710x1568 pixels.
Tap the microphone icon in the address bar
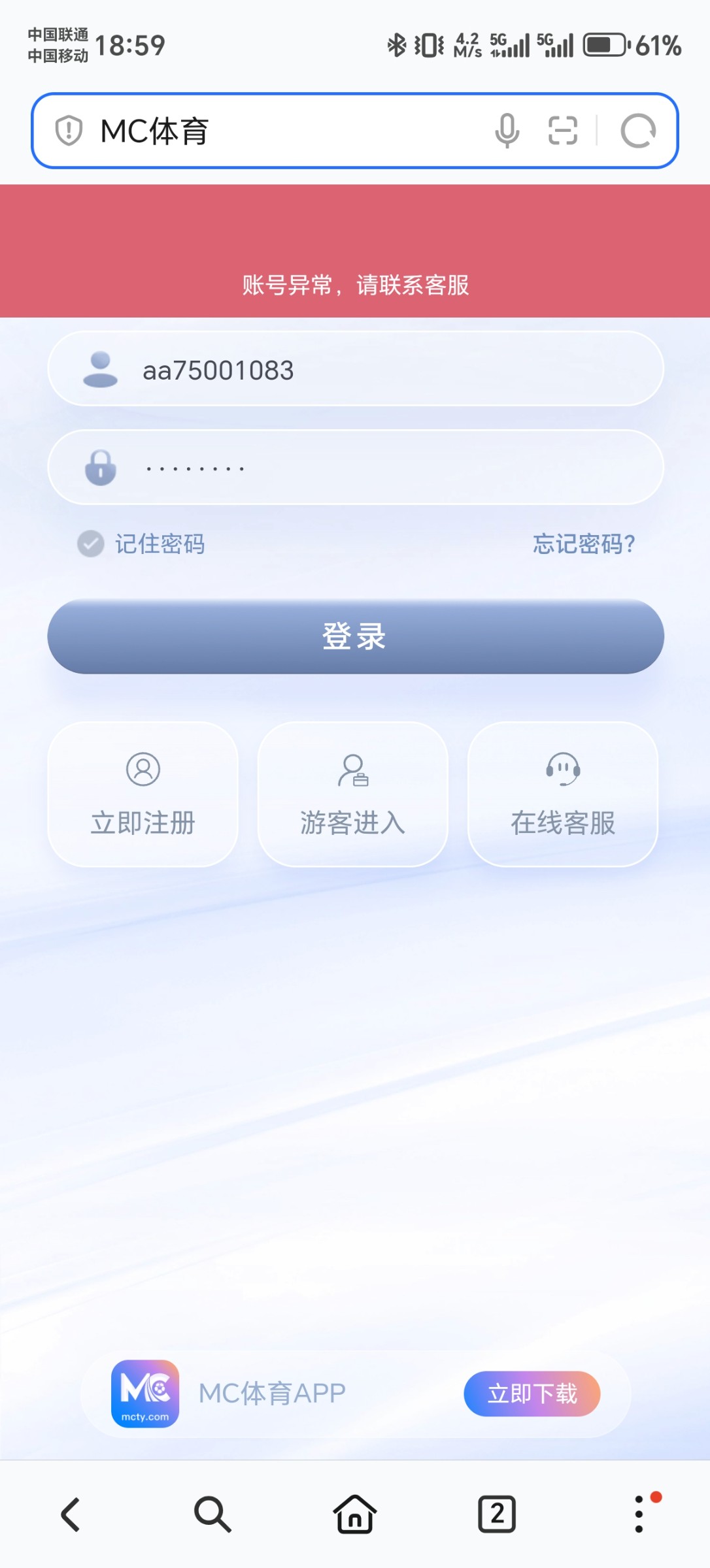pos(509,131)
